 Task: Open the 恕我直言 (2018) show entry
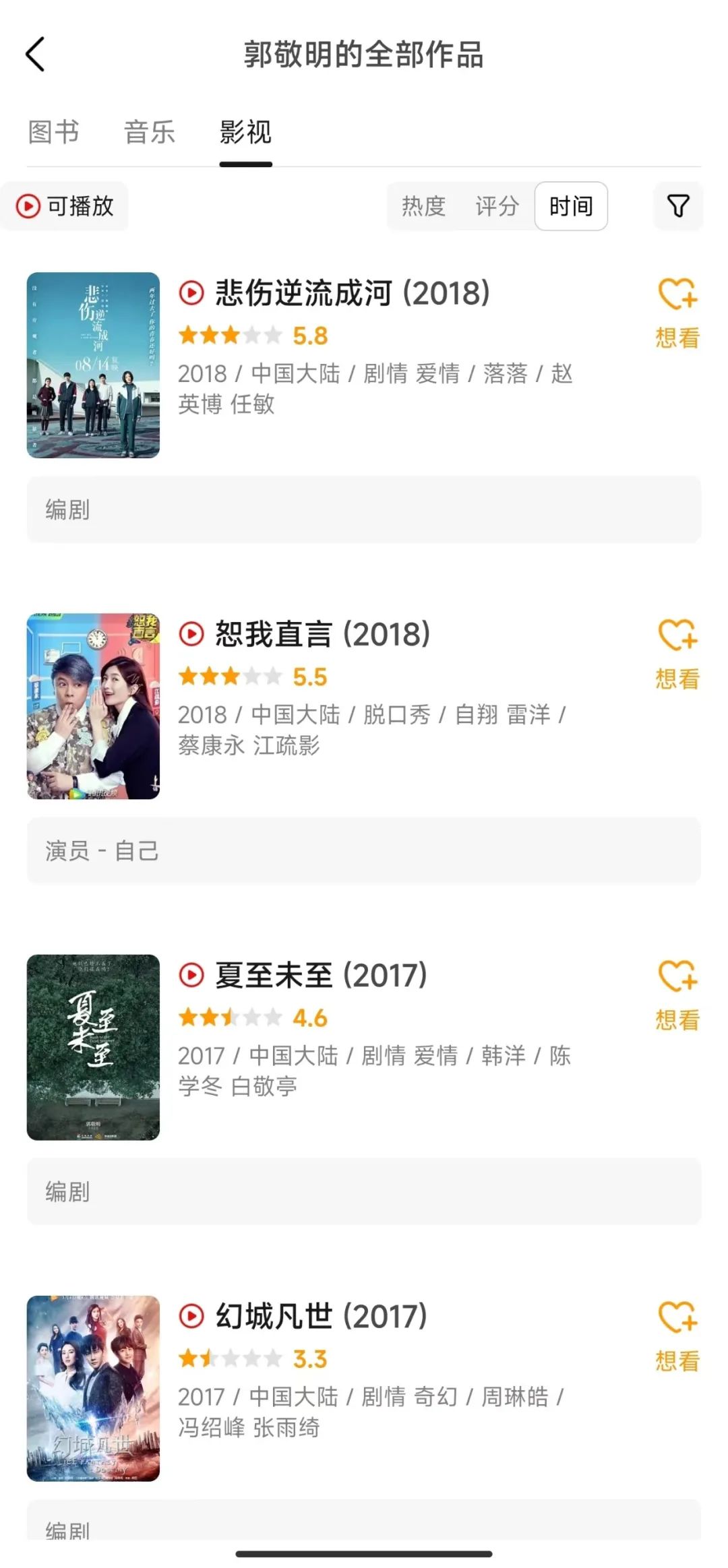322,635
